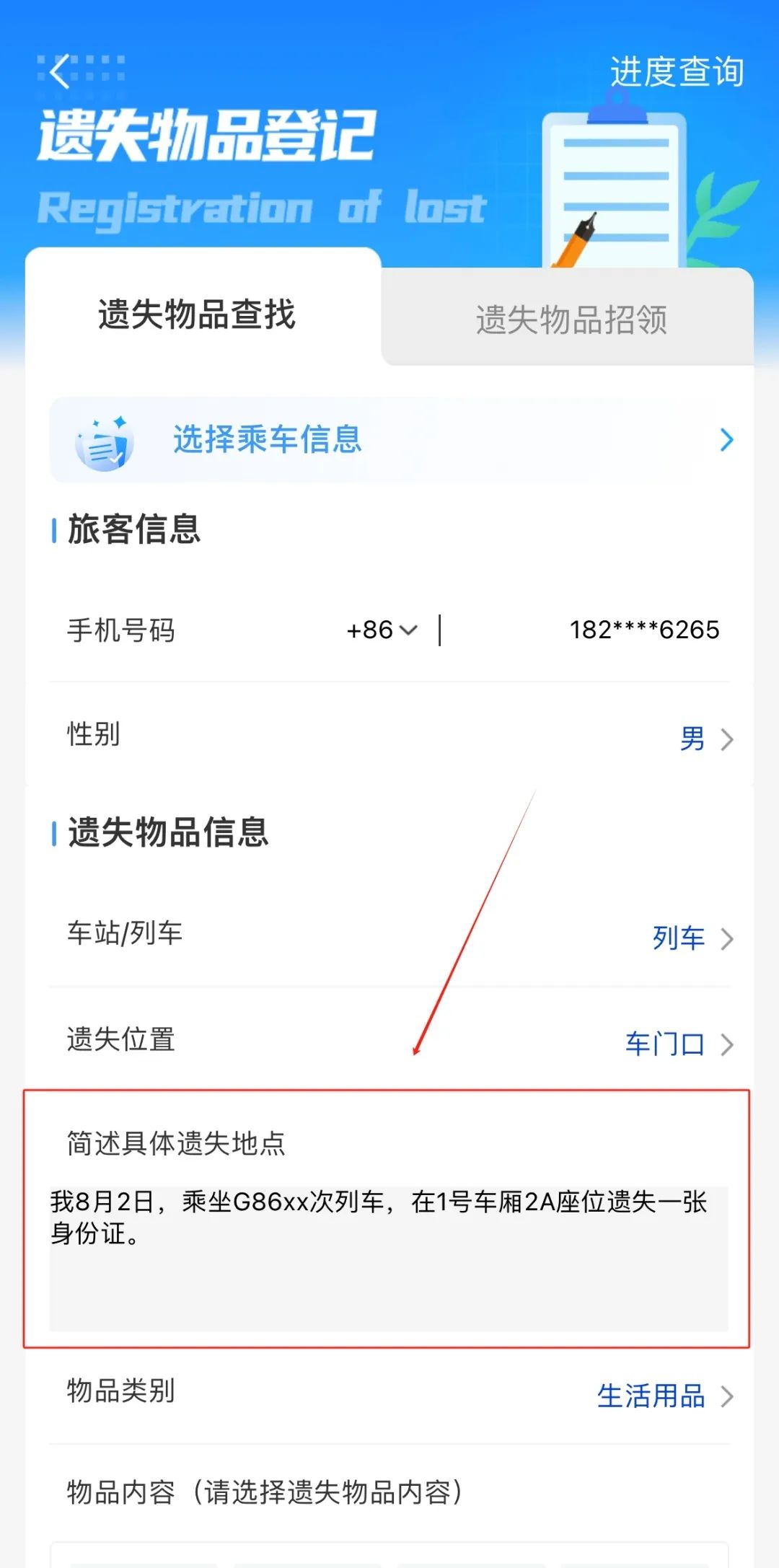Tap the back arrow icon
This screenshot has height=1568, width=779.
tap(61, 71)
